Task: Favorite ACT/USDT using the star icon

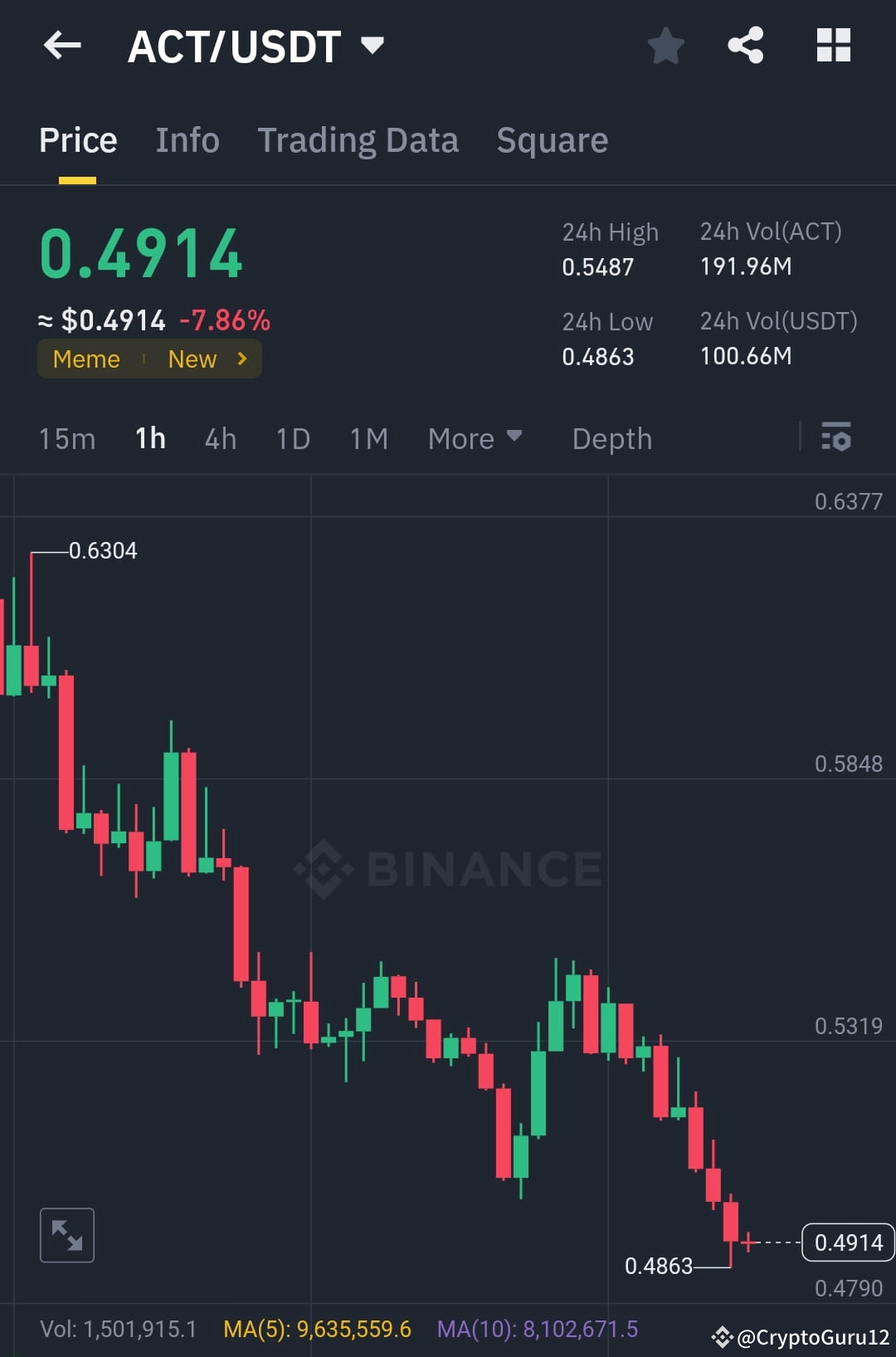Action: 665,46
